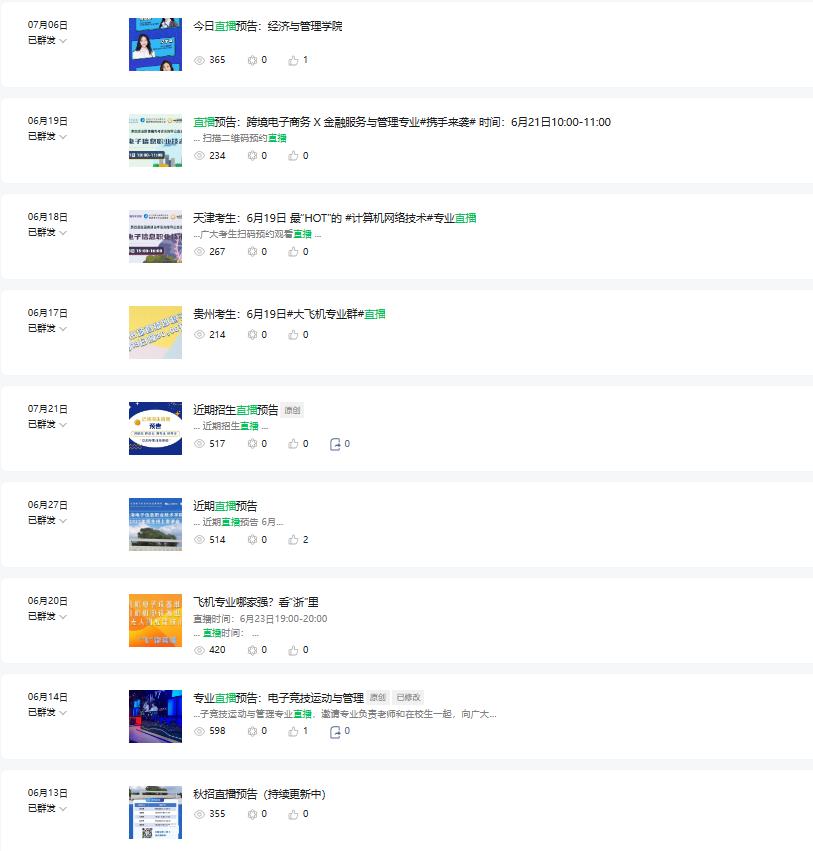Tap thumbnail of 近期招生直播预告 post
This screenshot has height=851, width=813.
pos(155,428)
